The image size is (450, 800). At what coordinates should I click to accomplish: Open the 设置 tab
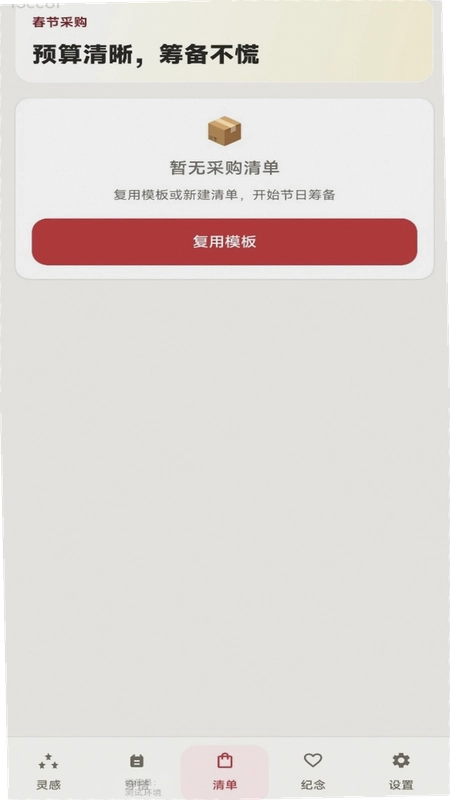point(401,771)
